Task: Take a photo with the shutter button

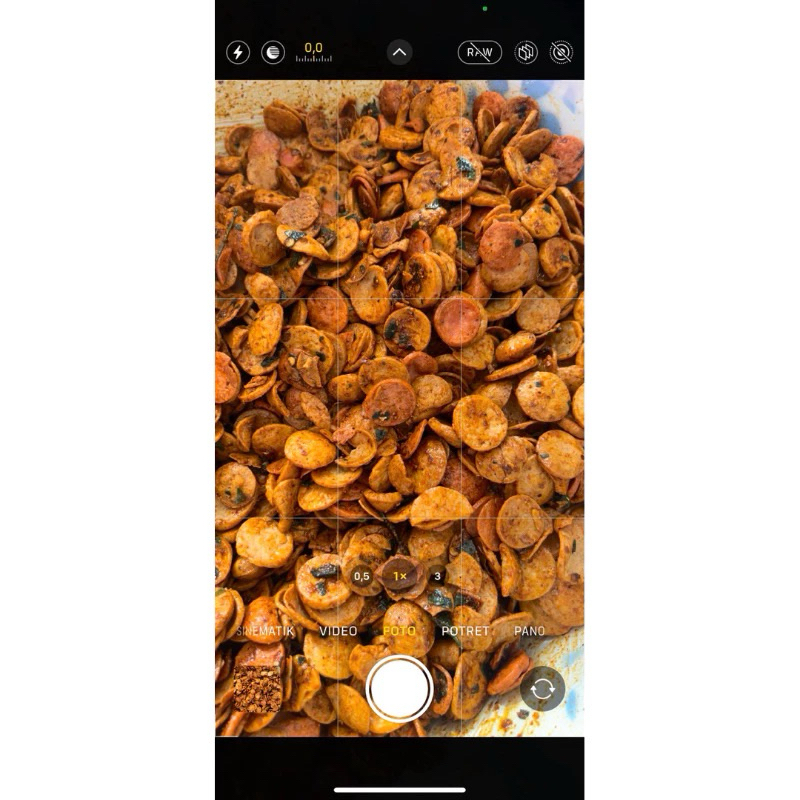Action: [x=400, y=688]
